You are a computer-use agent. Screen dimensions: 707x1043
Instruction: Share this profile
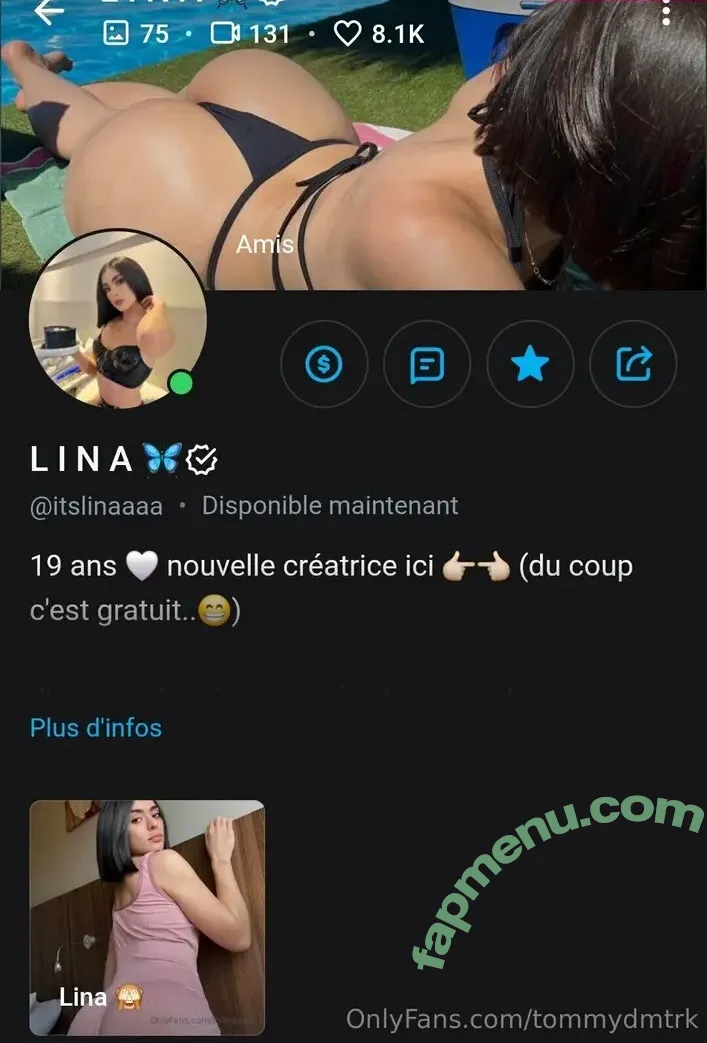click(633, 365)
